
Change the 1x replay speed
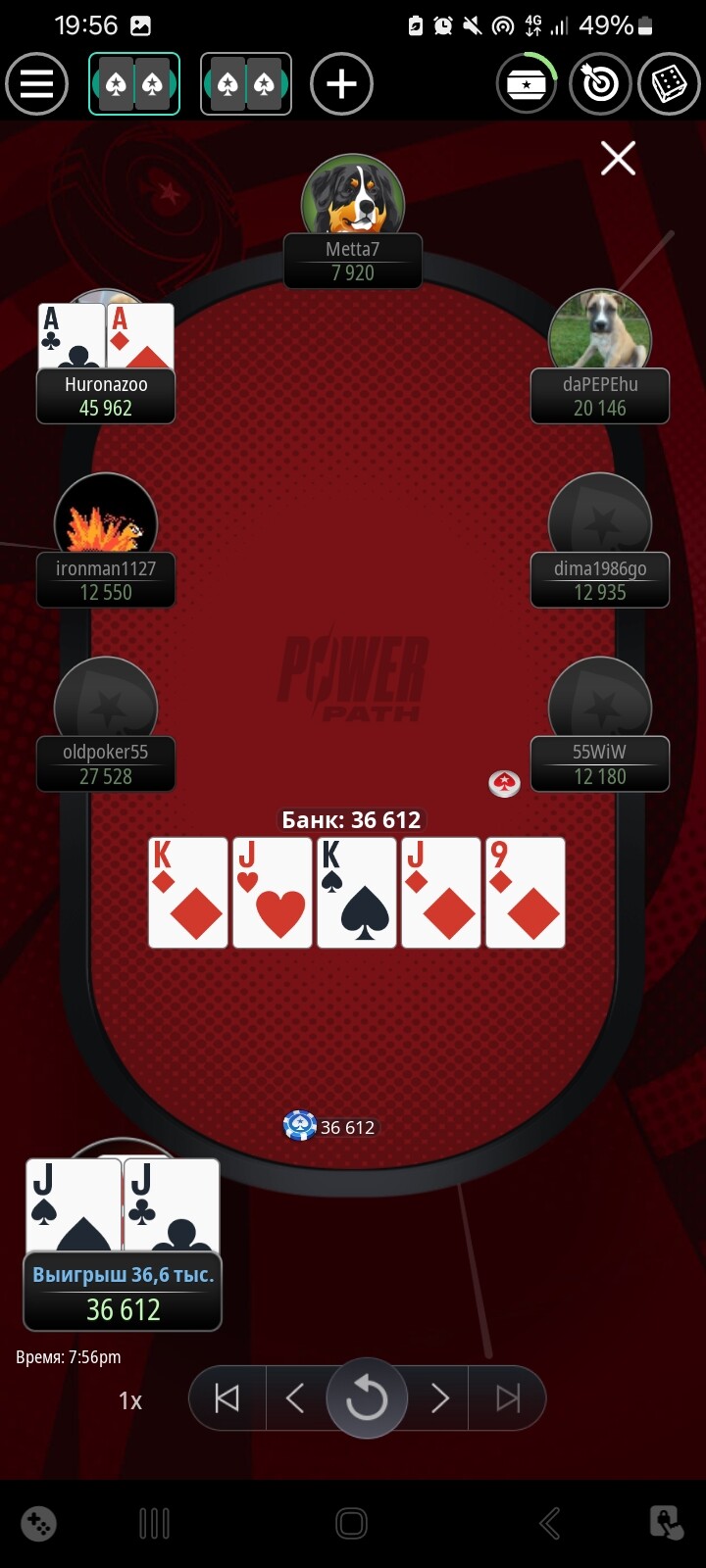click(130, 1400)
